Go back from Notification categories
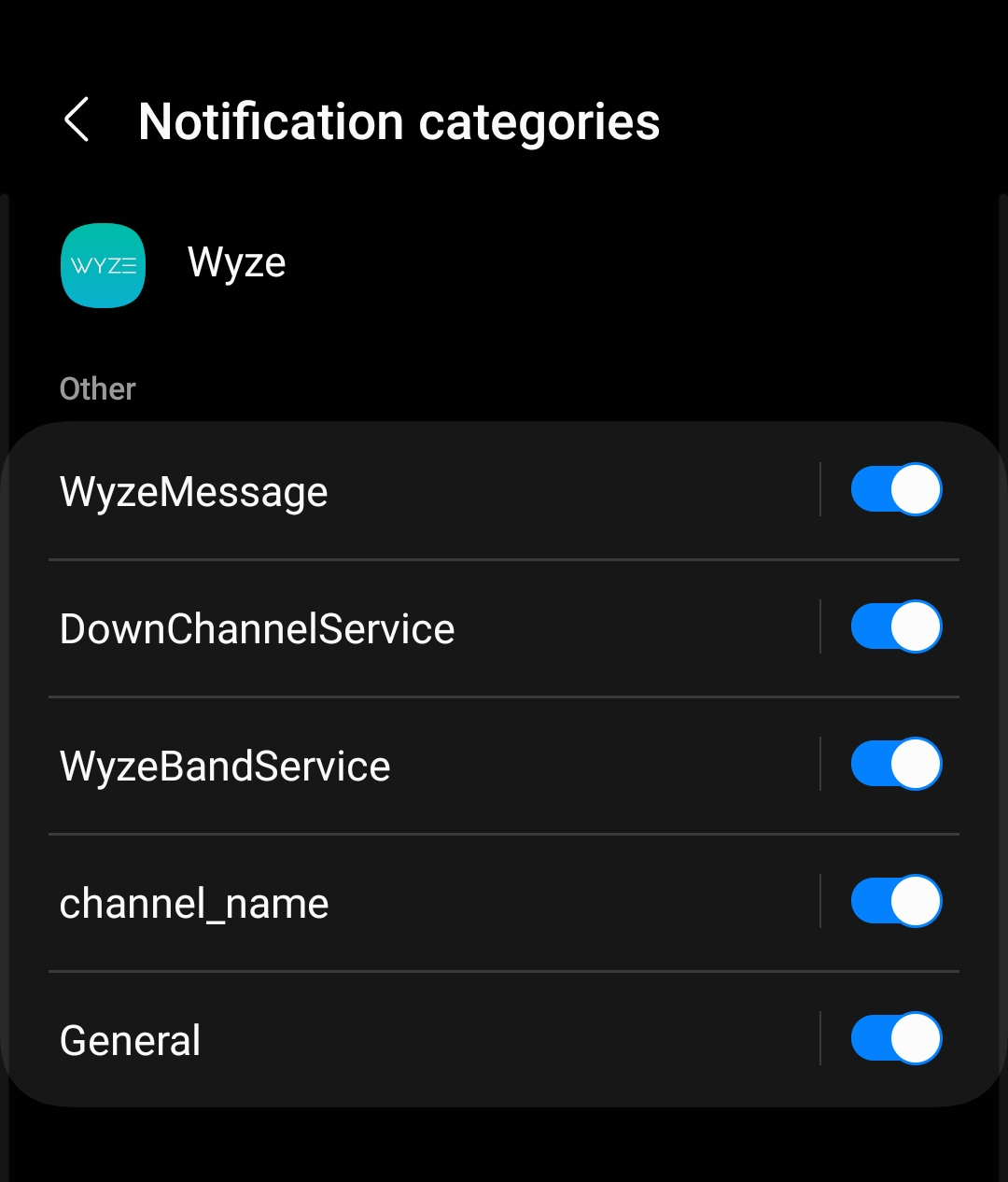This screenshot has height=1182, width=1008. (77, 120)
